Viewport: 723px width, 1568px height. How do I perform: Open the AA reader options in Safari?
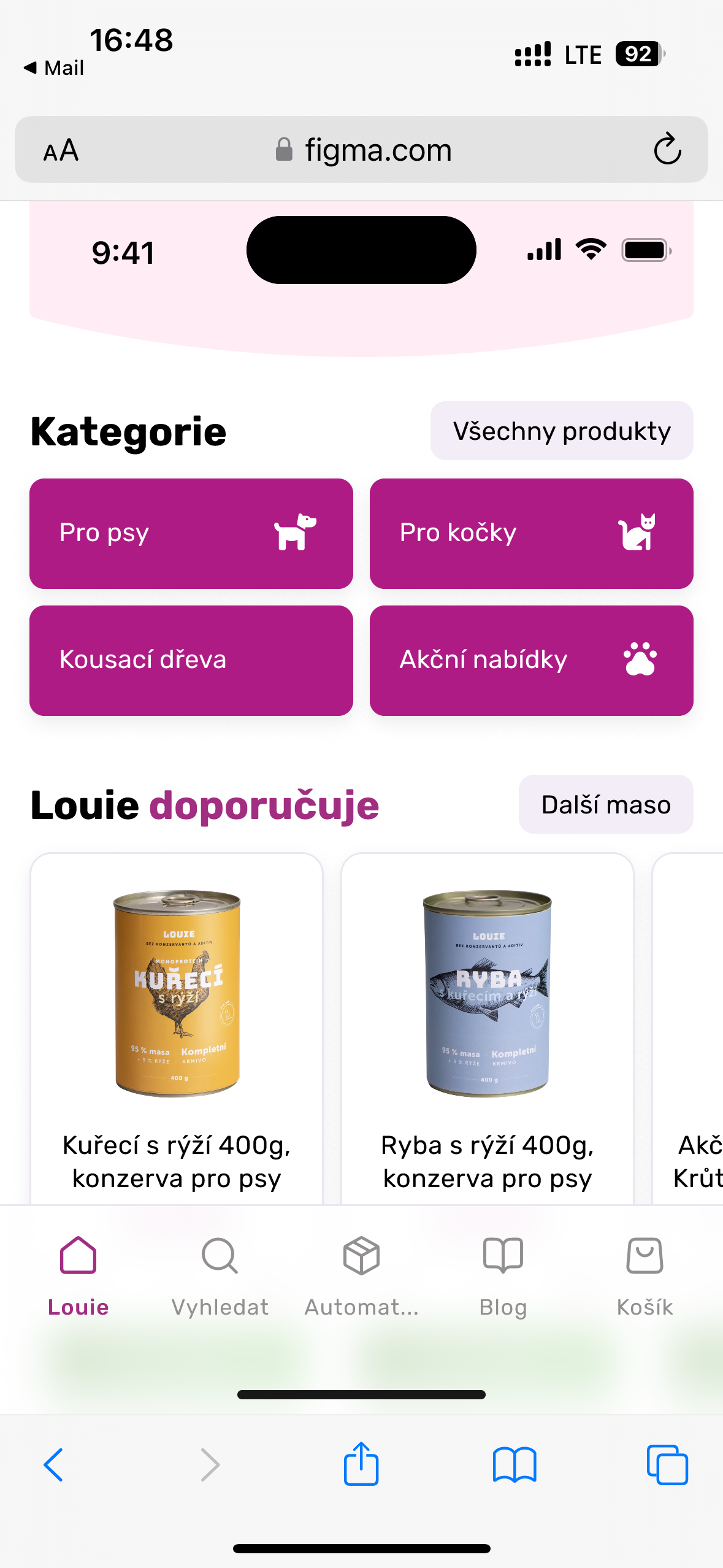click(61, 150)
